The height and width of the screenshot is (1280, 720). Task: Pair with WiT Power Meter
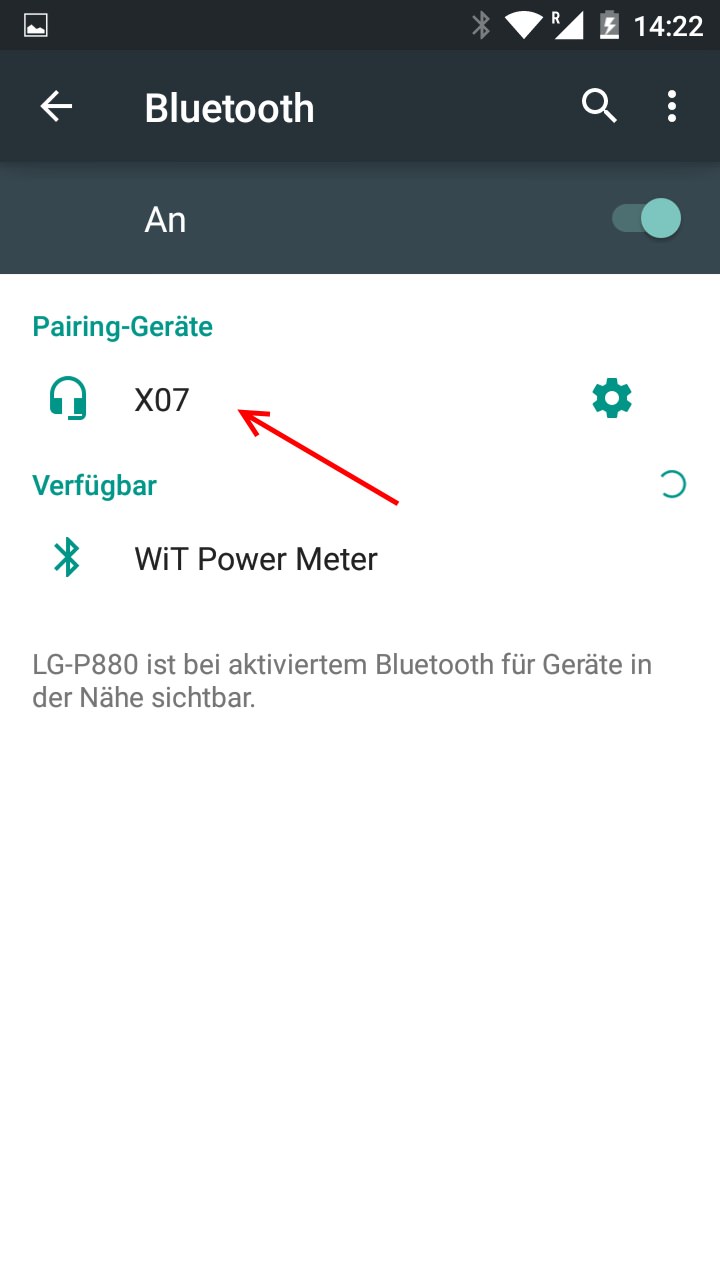pyautogui.click(x=360, y=558)
